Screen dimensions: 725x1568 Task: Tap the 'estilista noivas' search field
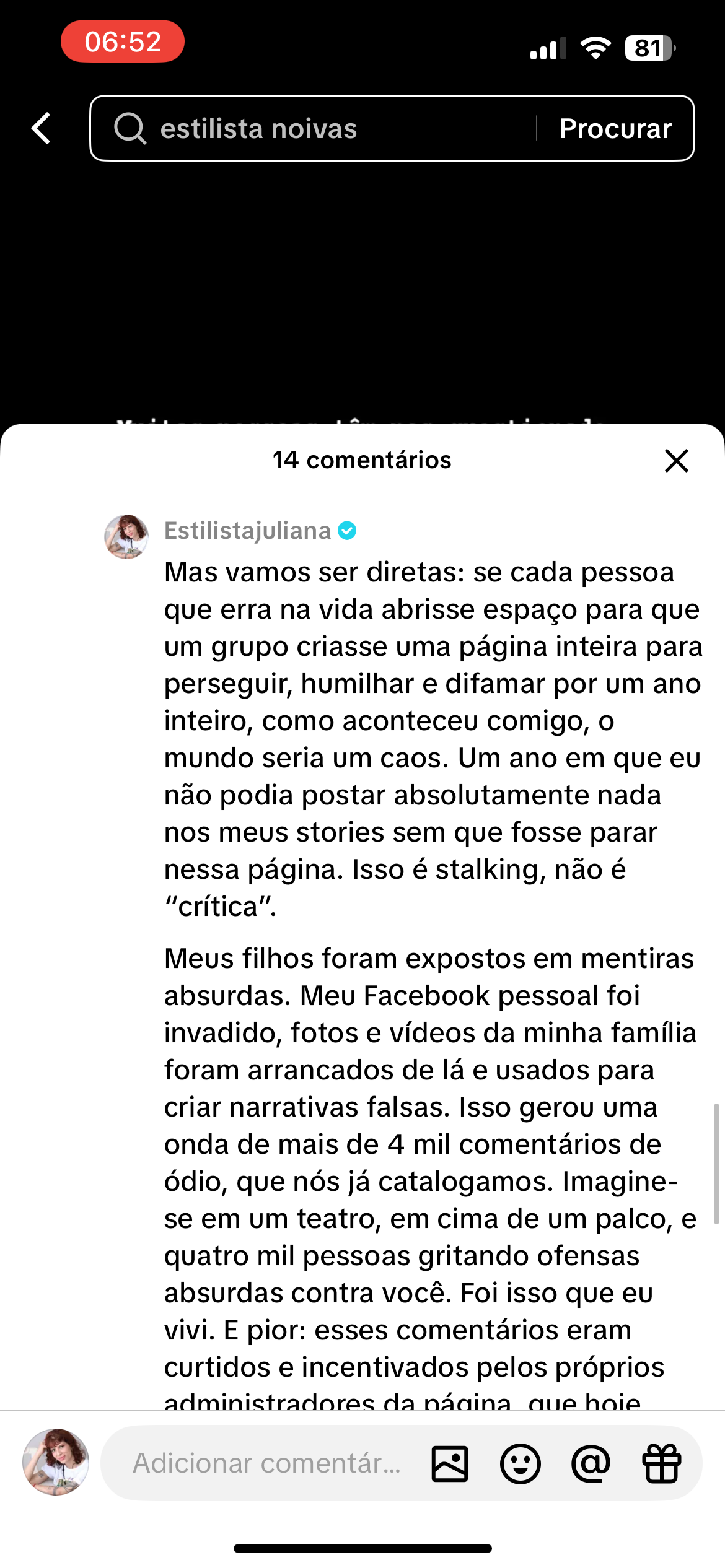(310, 129)
